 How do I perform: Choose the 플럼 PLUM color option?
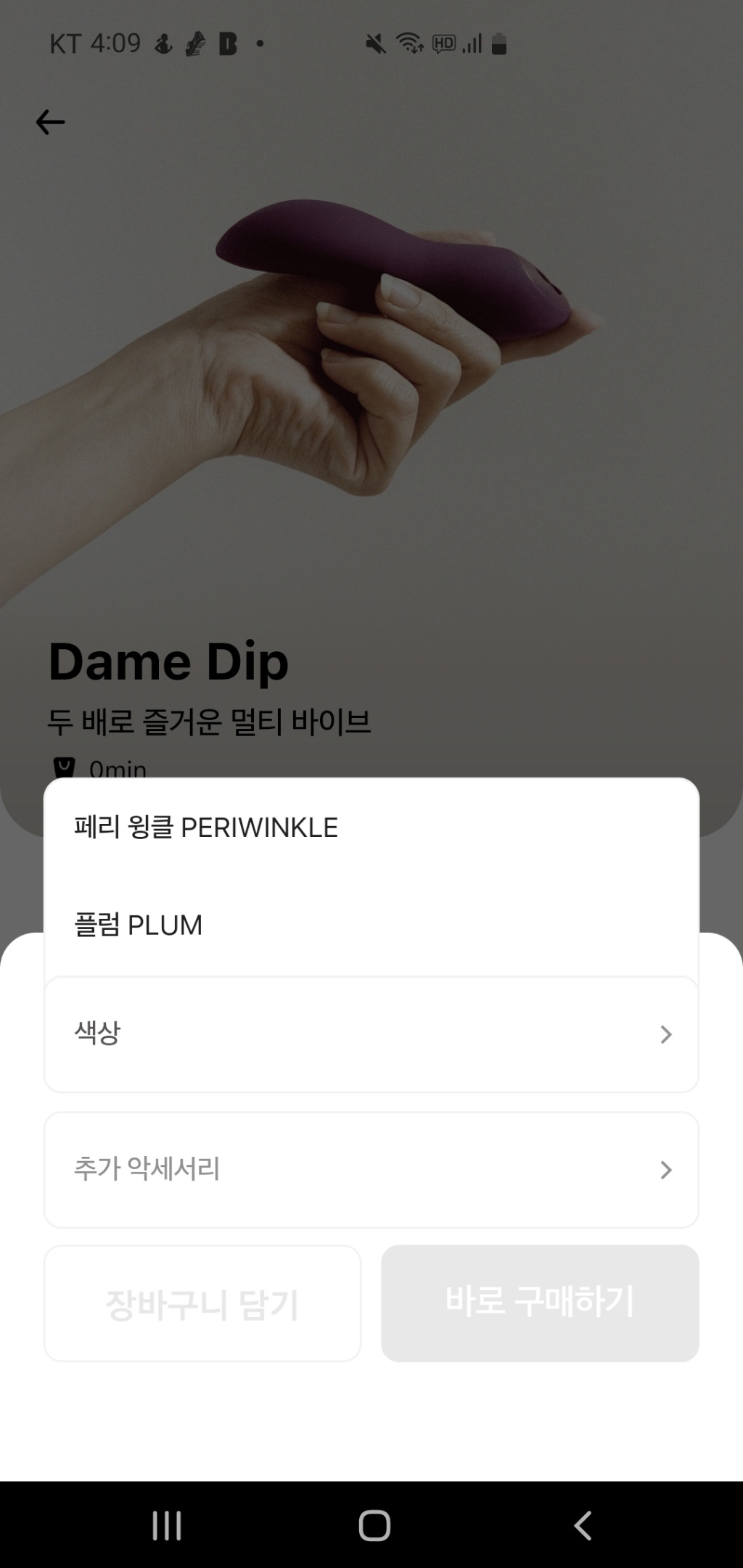[139, 925]
